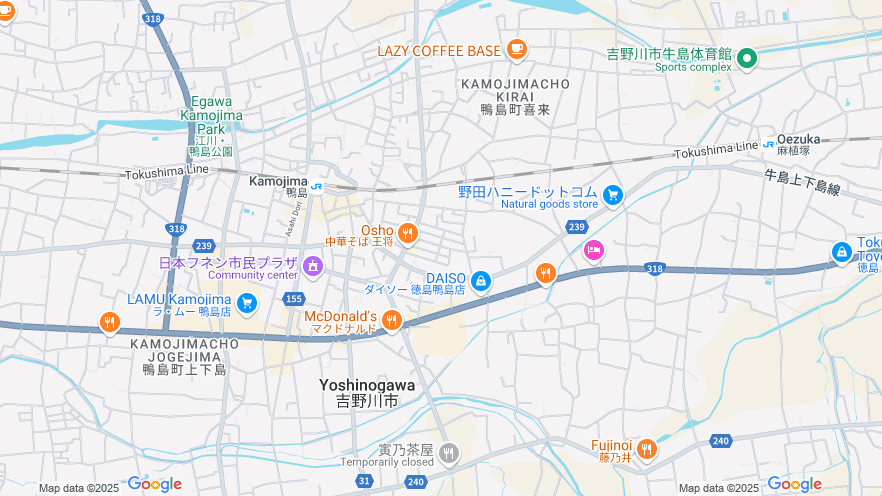Open the DAISO store pin
The image size is (882, 496).
pyautogui.click(x=481, y=282)
